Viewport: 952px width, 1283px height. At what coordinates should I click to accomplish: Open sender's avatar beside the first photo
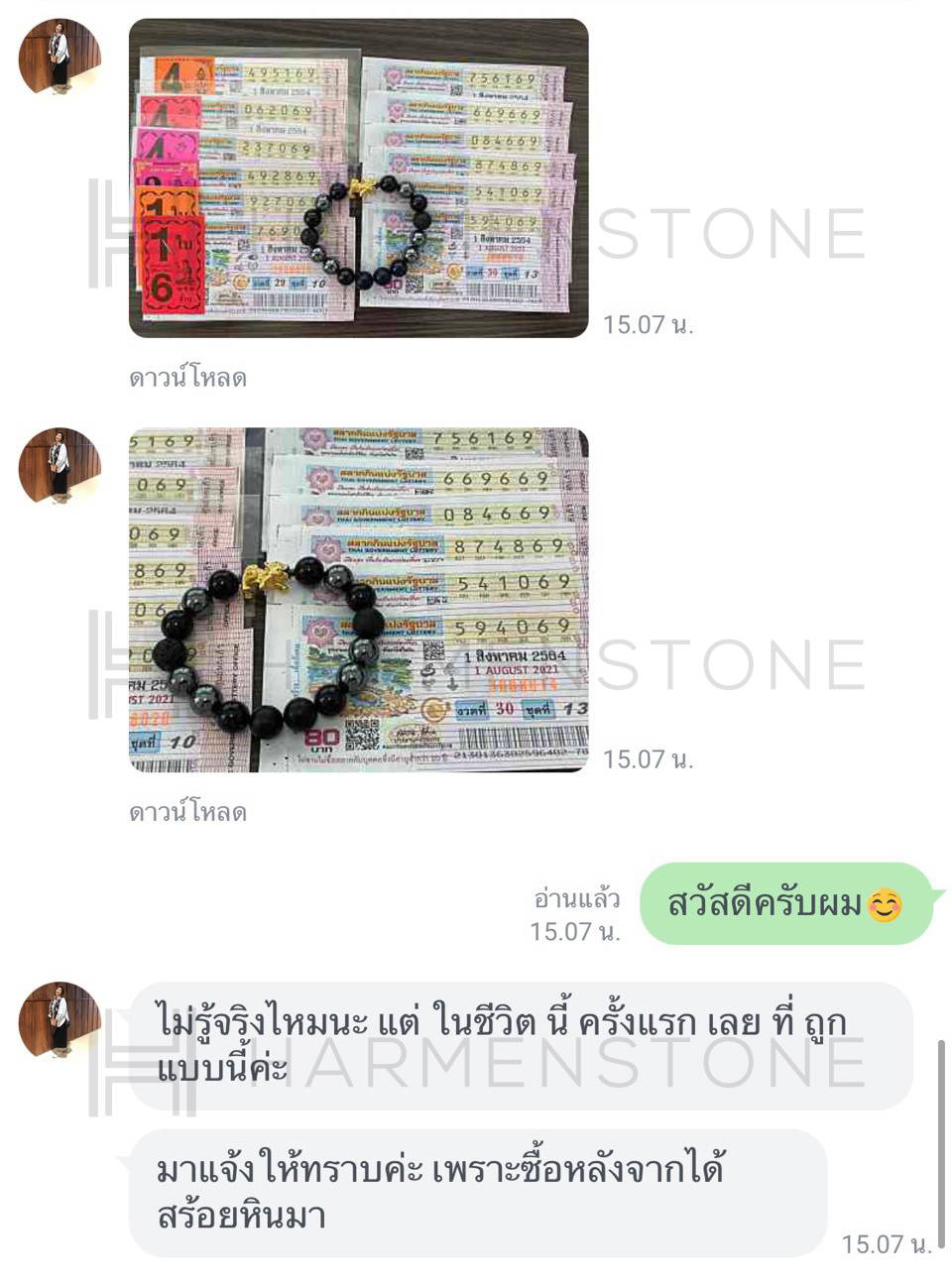tap(59, 58)
